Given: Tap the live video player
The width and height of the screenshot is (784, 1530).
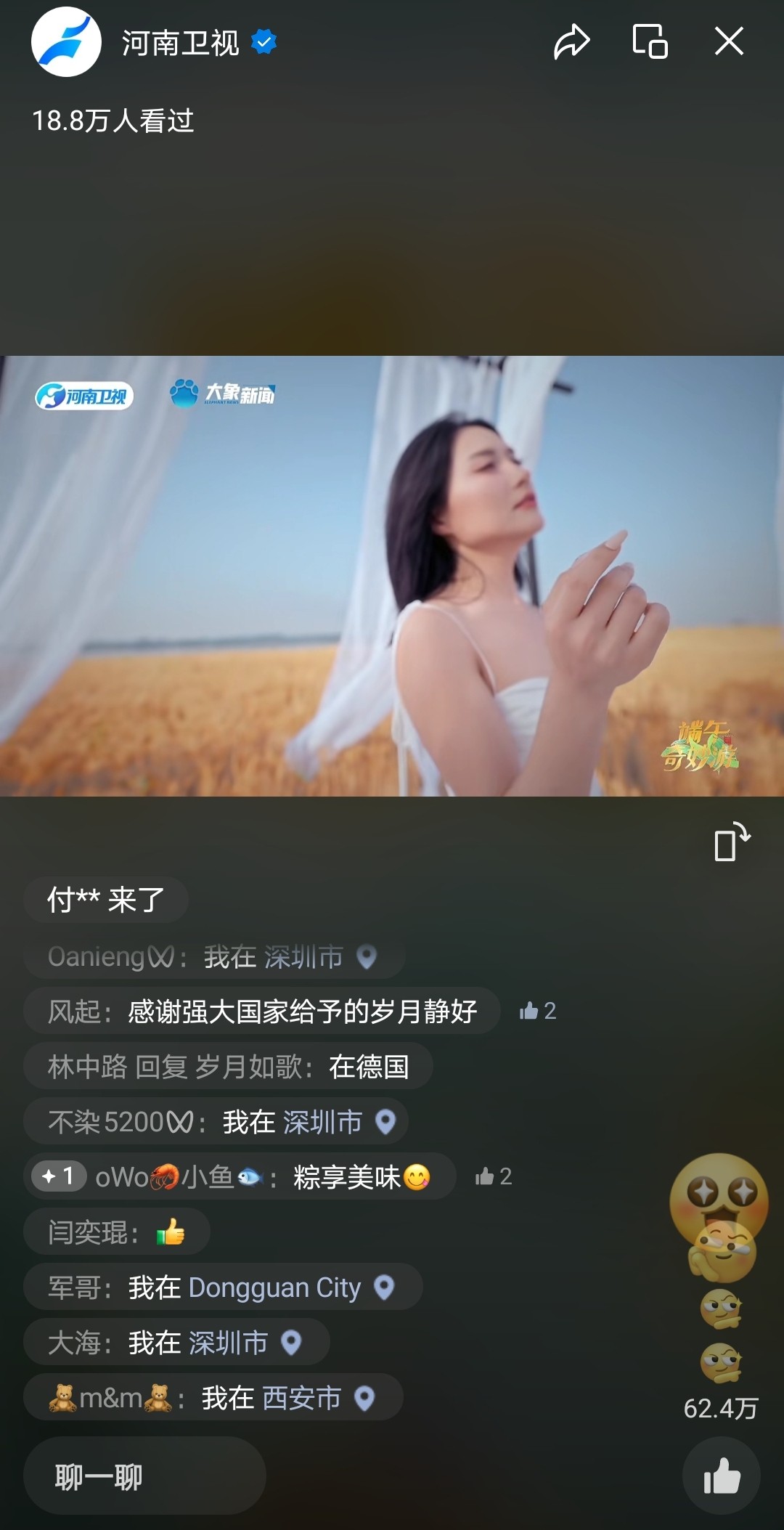Looking at the screenshot, I should [392, 576].
